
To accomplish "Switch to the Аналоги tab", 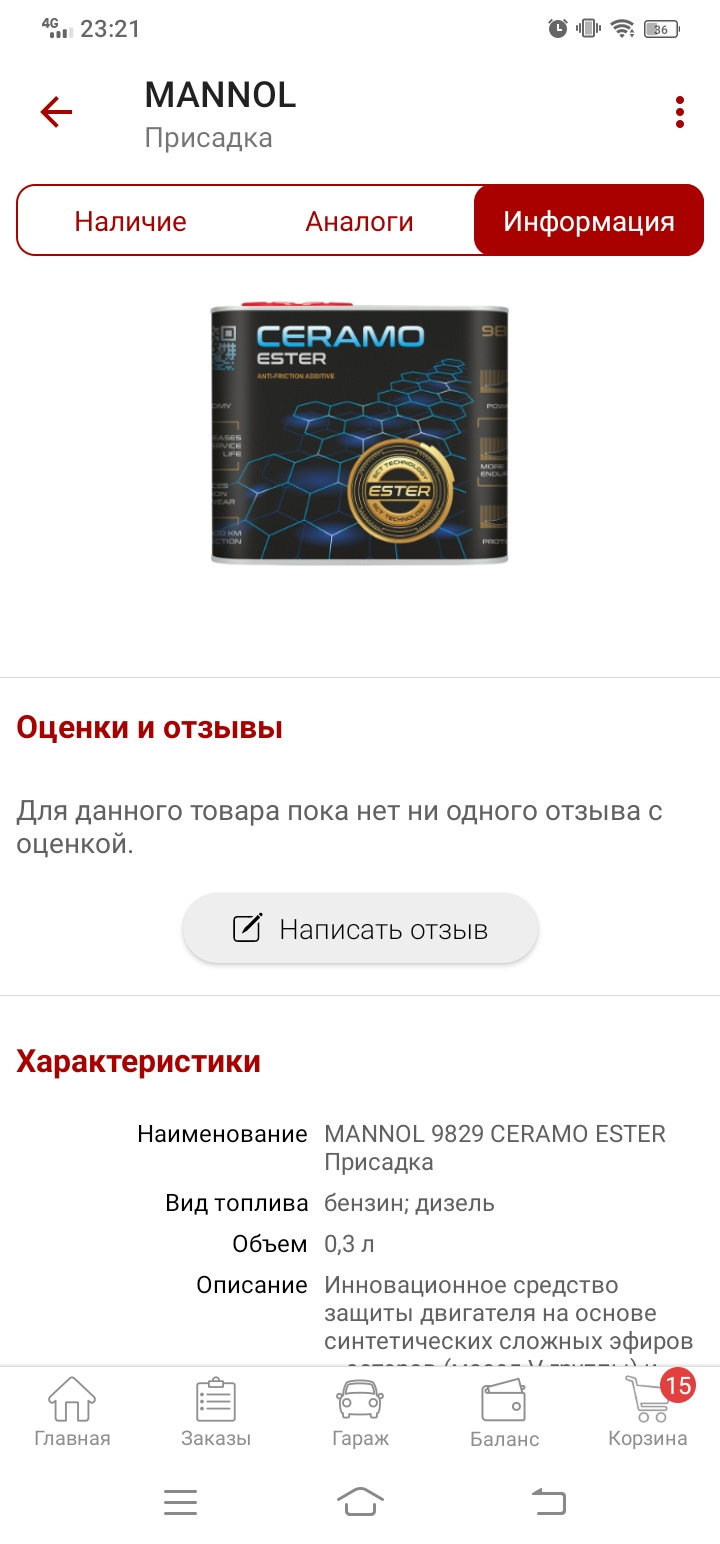I will coord(359,221).
